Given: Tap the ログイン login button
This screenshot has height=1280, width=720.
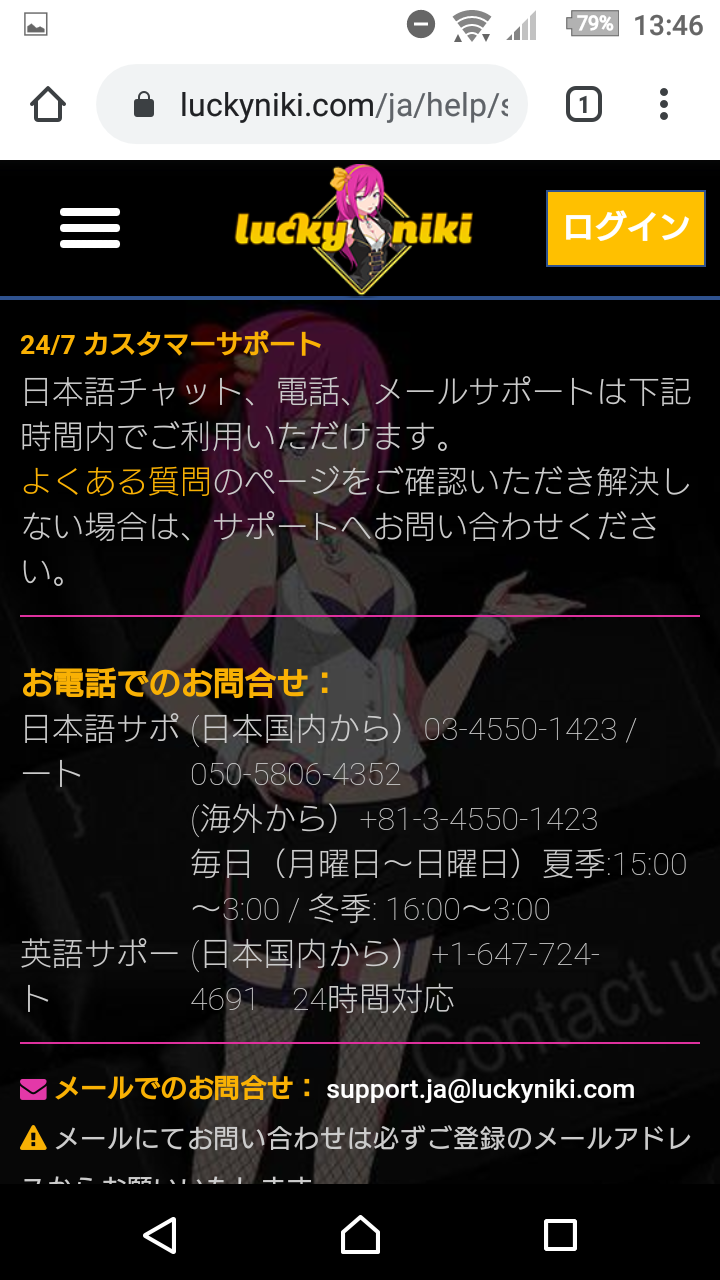Looking at the screenshot, I should (625, 229).
